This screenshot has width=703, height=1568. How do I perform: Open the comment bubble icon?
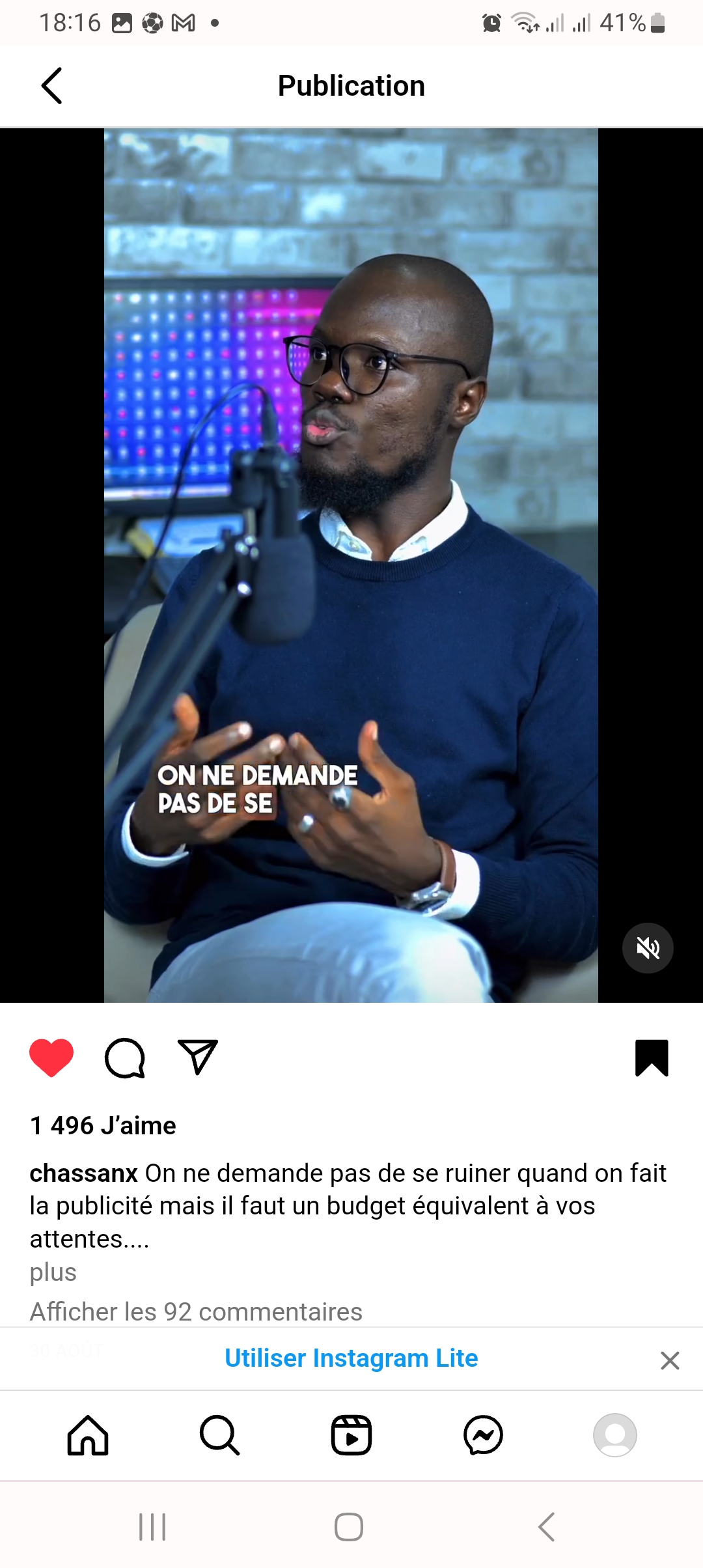(x=124, y=1057)
